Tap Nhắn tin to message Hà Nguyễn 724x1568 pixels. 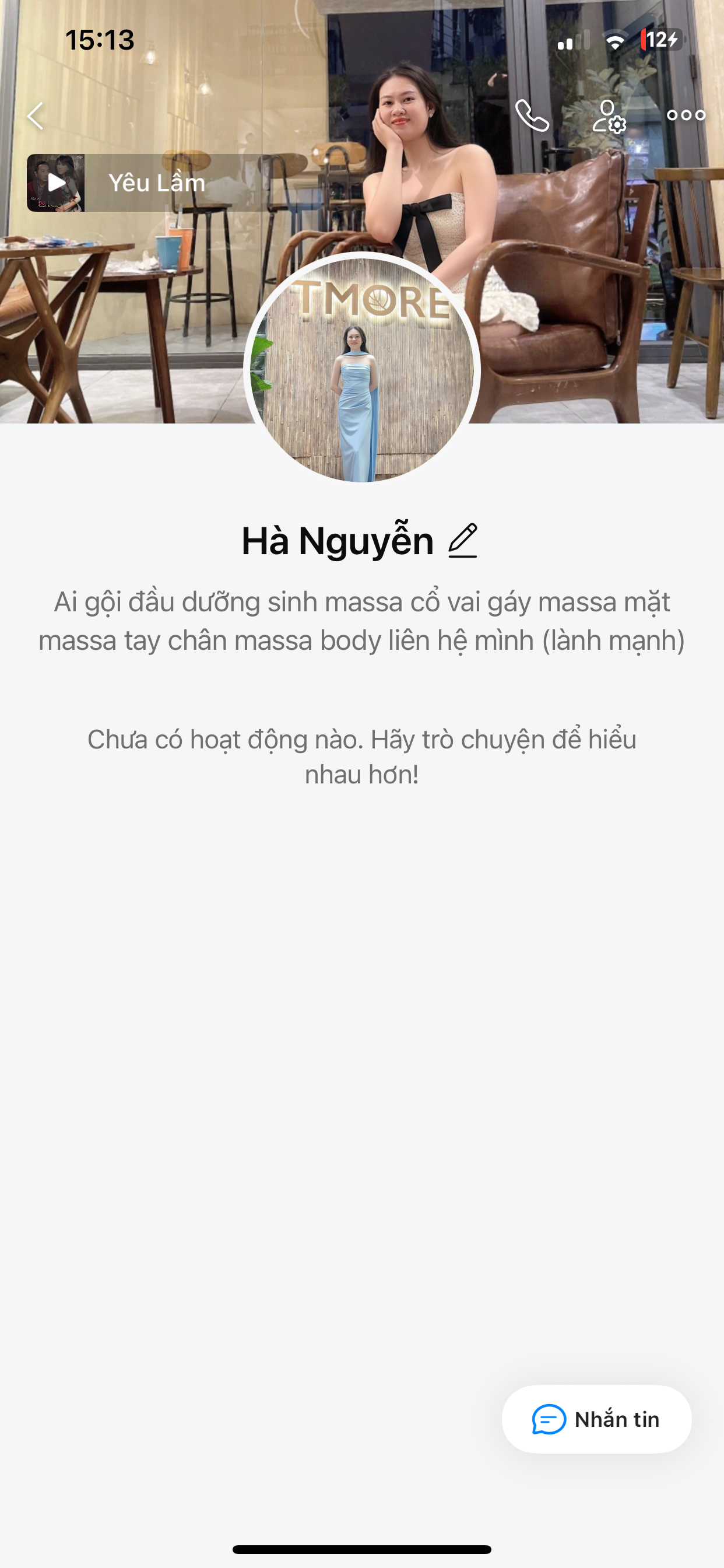596,1419
